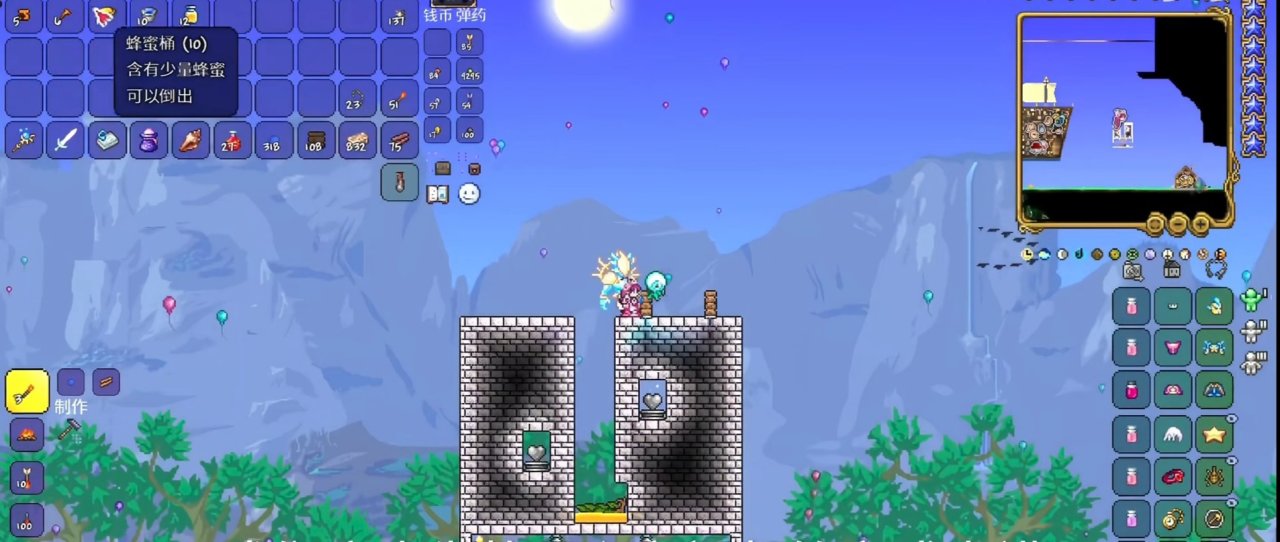The image size is (1280, 542).
Task: Tap the star accessory equipment slot
Action: [x=1214, y=434]
